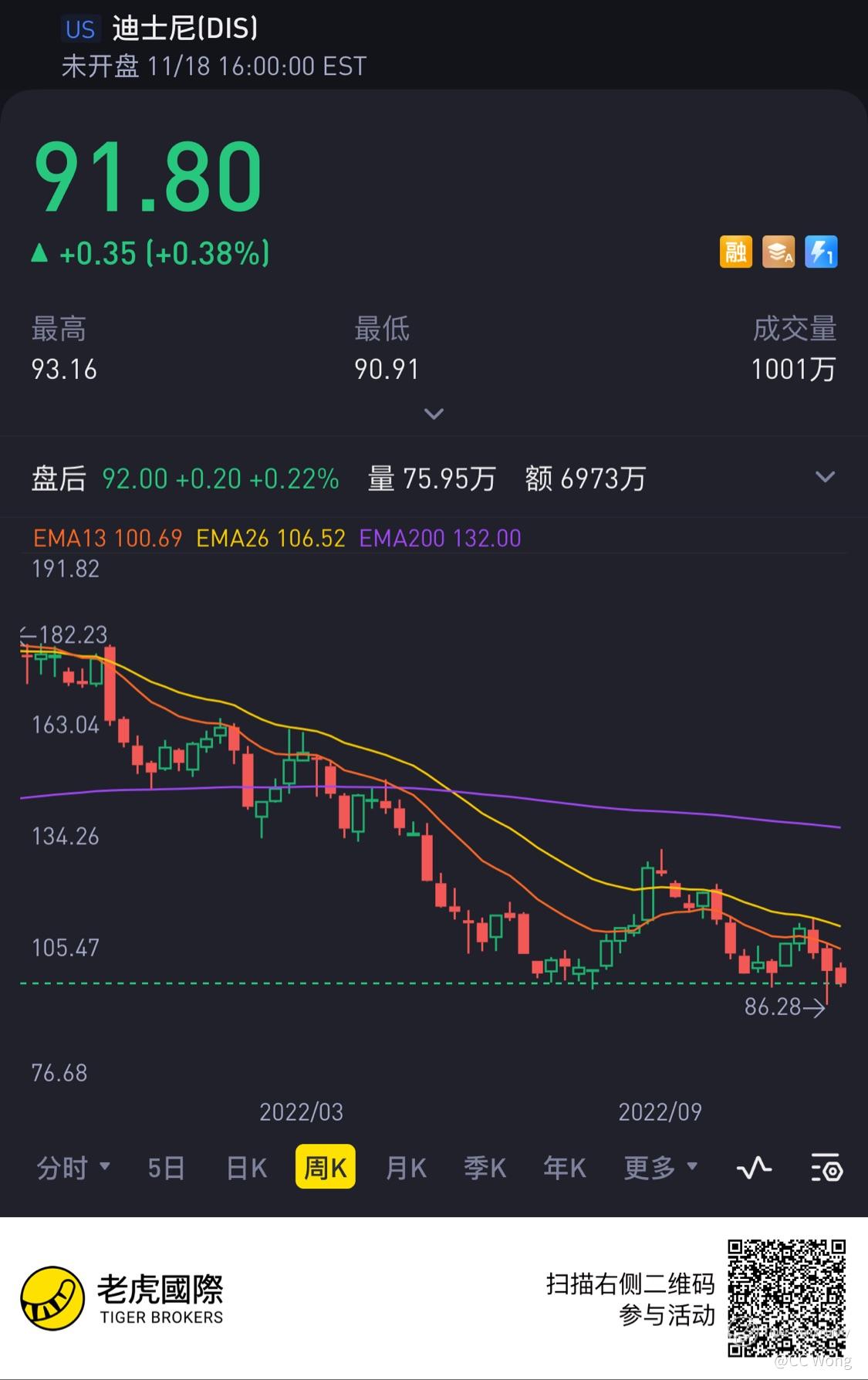The height and width of the screenshot is (1380, 868).
Task: Open the 分时 timeframe dropdown
Action: (x=73, y=1167)
